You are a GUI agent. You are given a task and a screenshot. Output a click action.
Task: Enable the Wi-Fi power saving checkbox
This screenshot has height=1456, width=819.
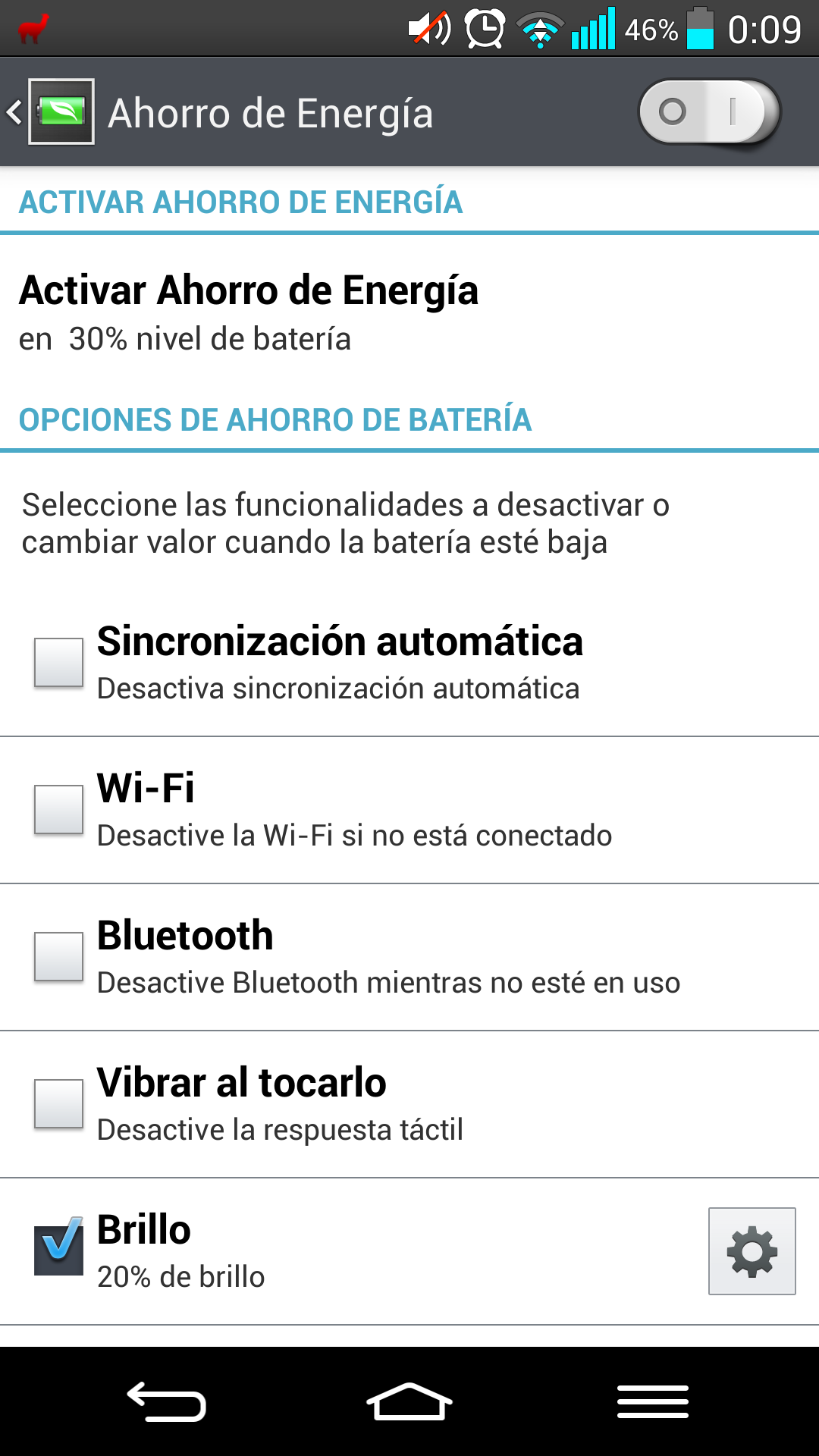58,810
